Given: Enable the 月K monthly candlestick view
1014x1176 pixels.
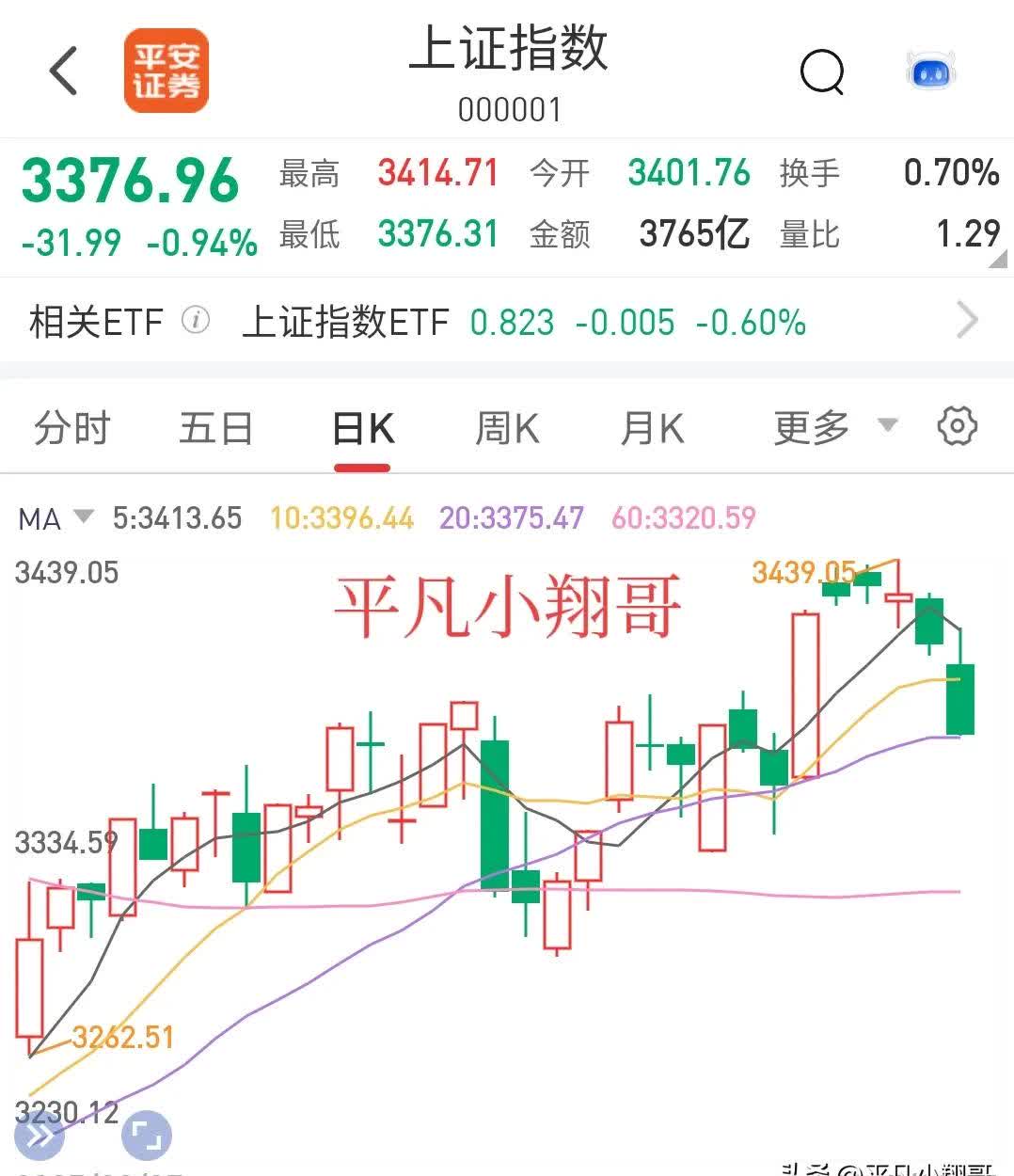Looking at the screenshot, I should point(651,426).
